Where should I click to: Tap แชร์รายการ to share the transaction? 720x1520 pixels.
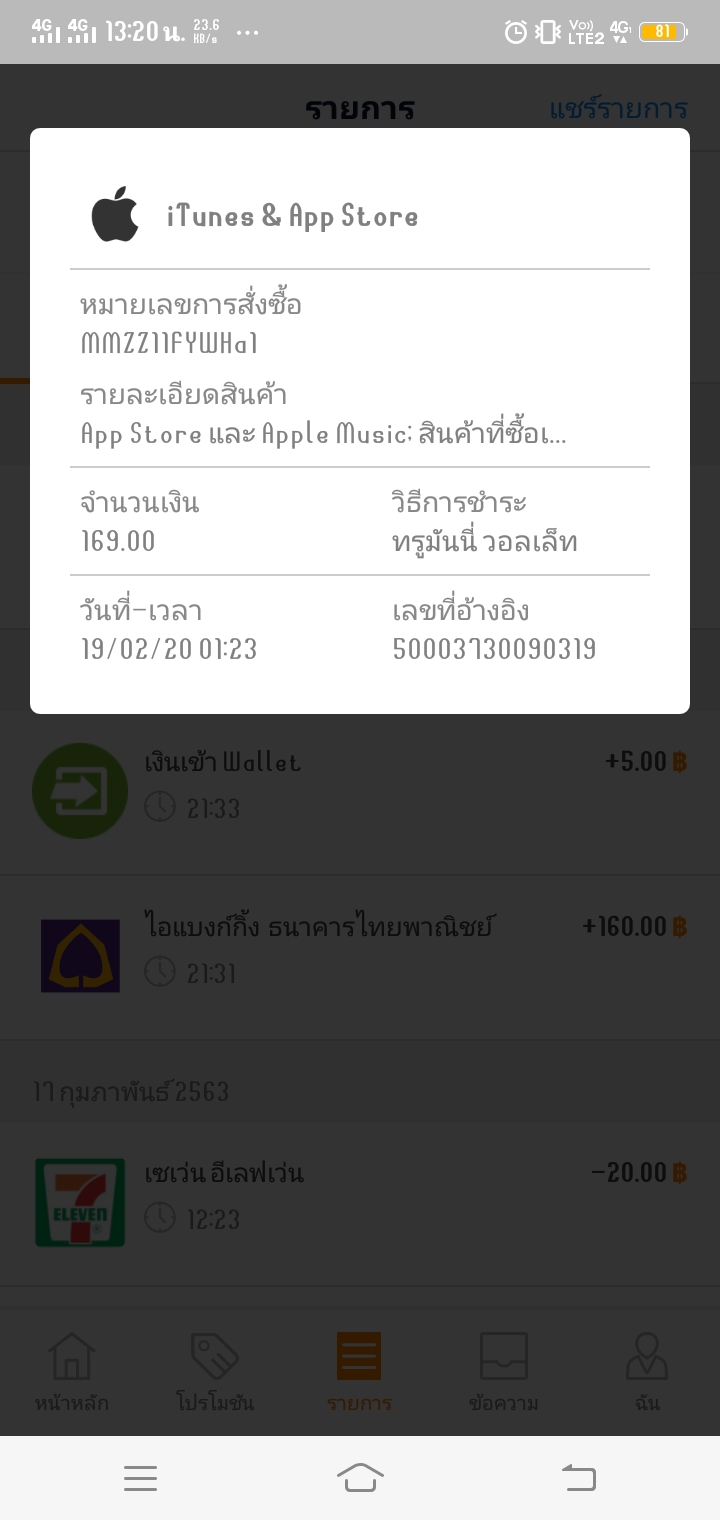pos(618,109)
